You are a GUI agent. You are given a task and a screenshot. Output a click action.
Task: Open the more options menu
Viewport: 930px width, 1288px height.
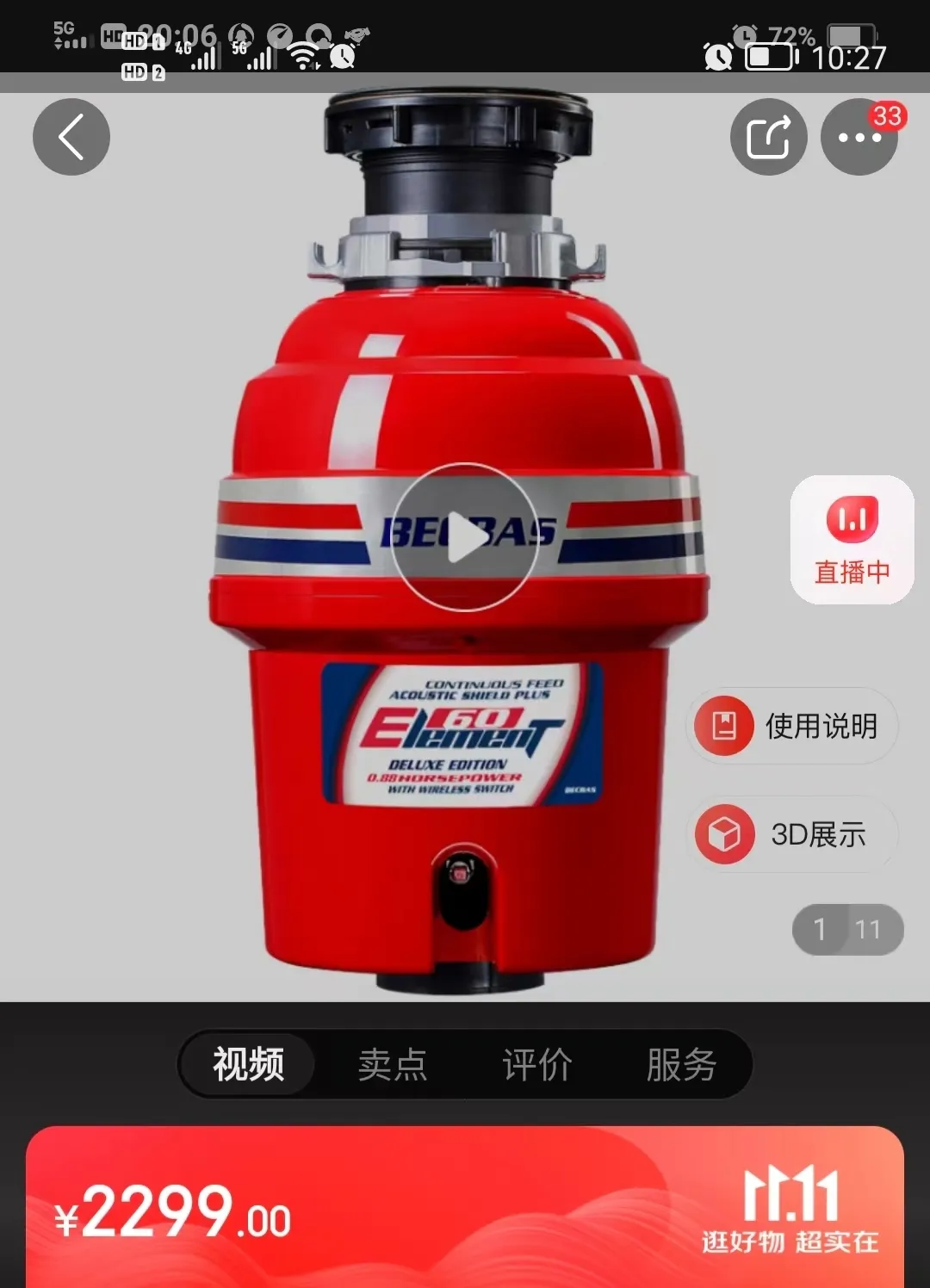[x=859, y=137]
